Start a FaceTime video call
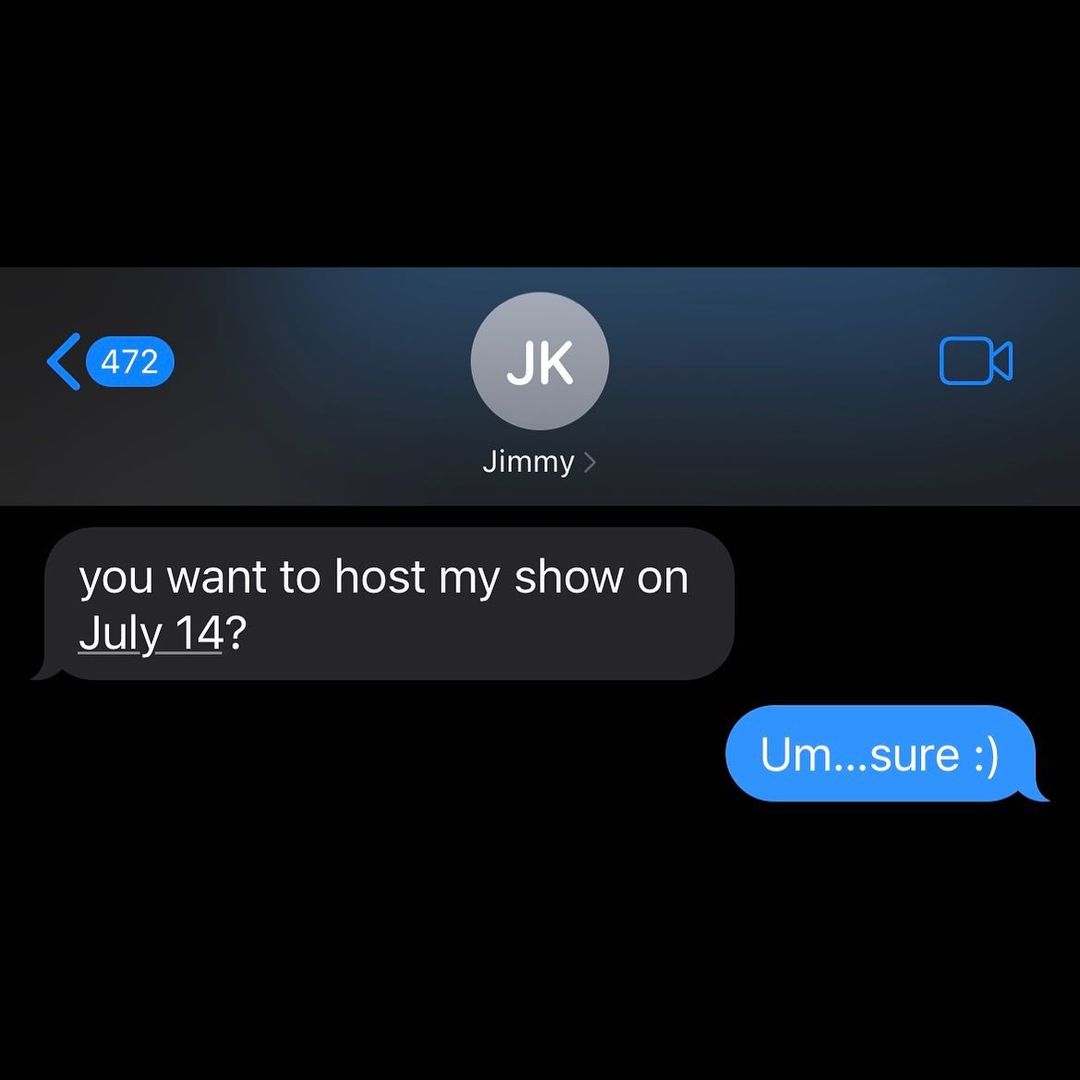This screenshot has height=1080, width=1080. [975, 361]
